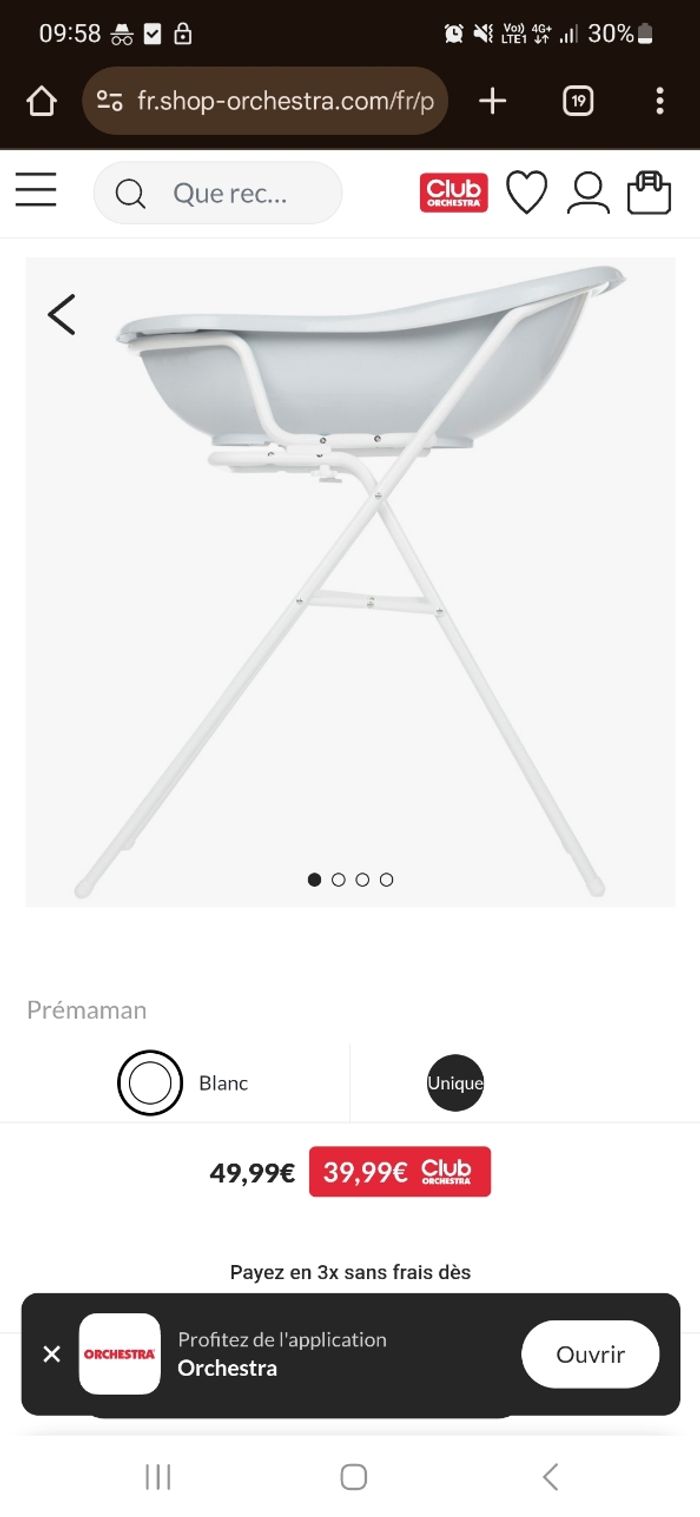Add a new browser tab
Image resolution: width=700 pixels, height=1517 pixels.
492,101
